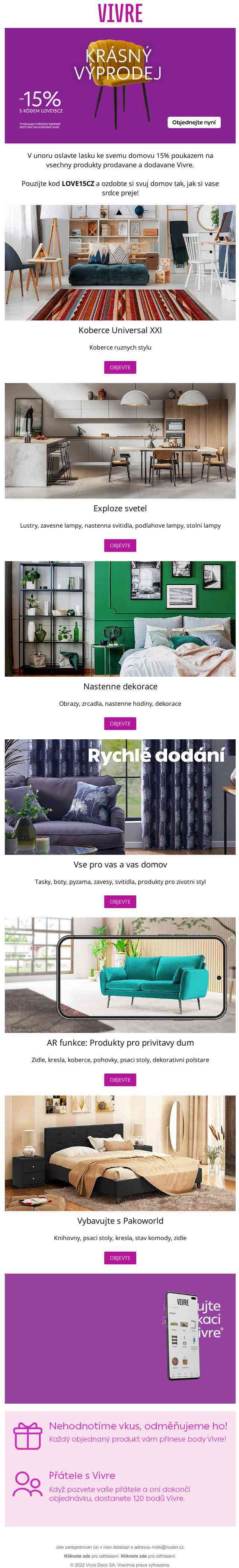Open the Pakoworld bedroom picture
The width and height of the screenshot is (239, 1568).
coord(120,1153)
